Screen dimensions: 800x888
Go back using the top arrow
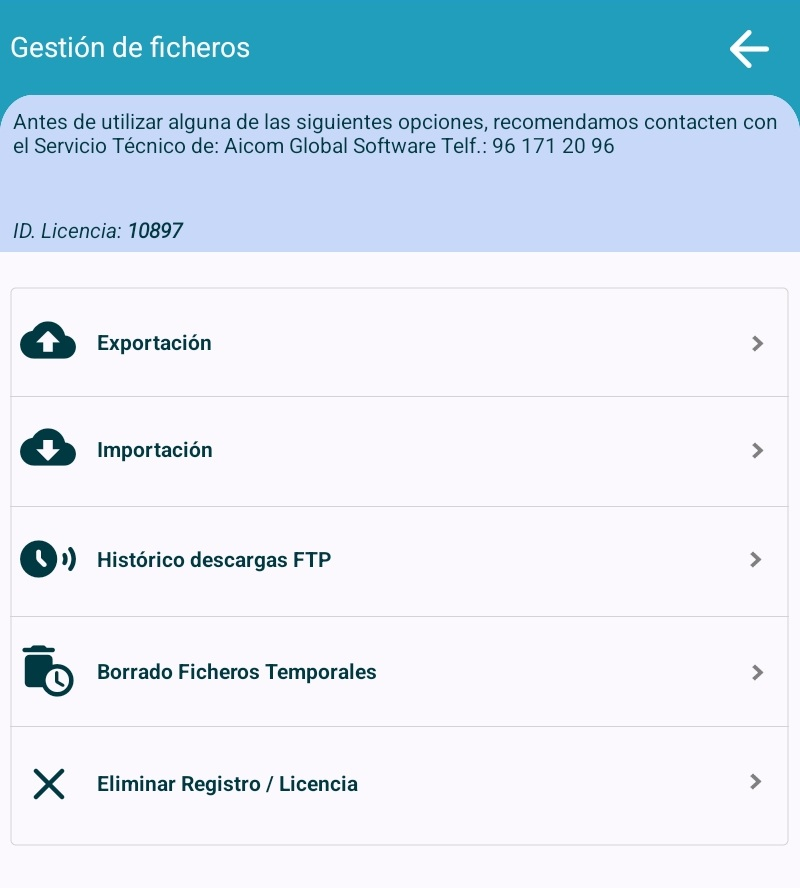748,48
